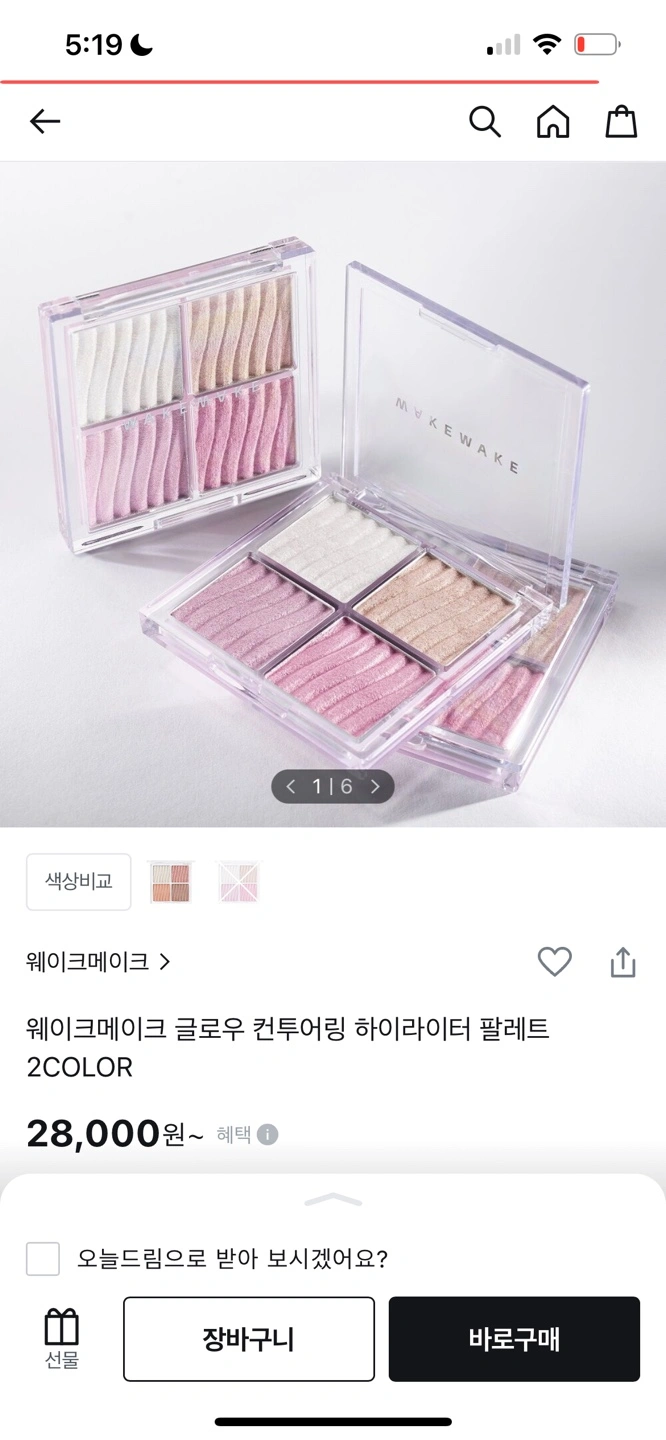
Task: Like this product with the heart
Action: 554,962
